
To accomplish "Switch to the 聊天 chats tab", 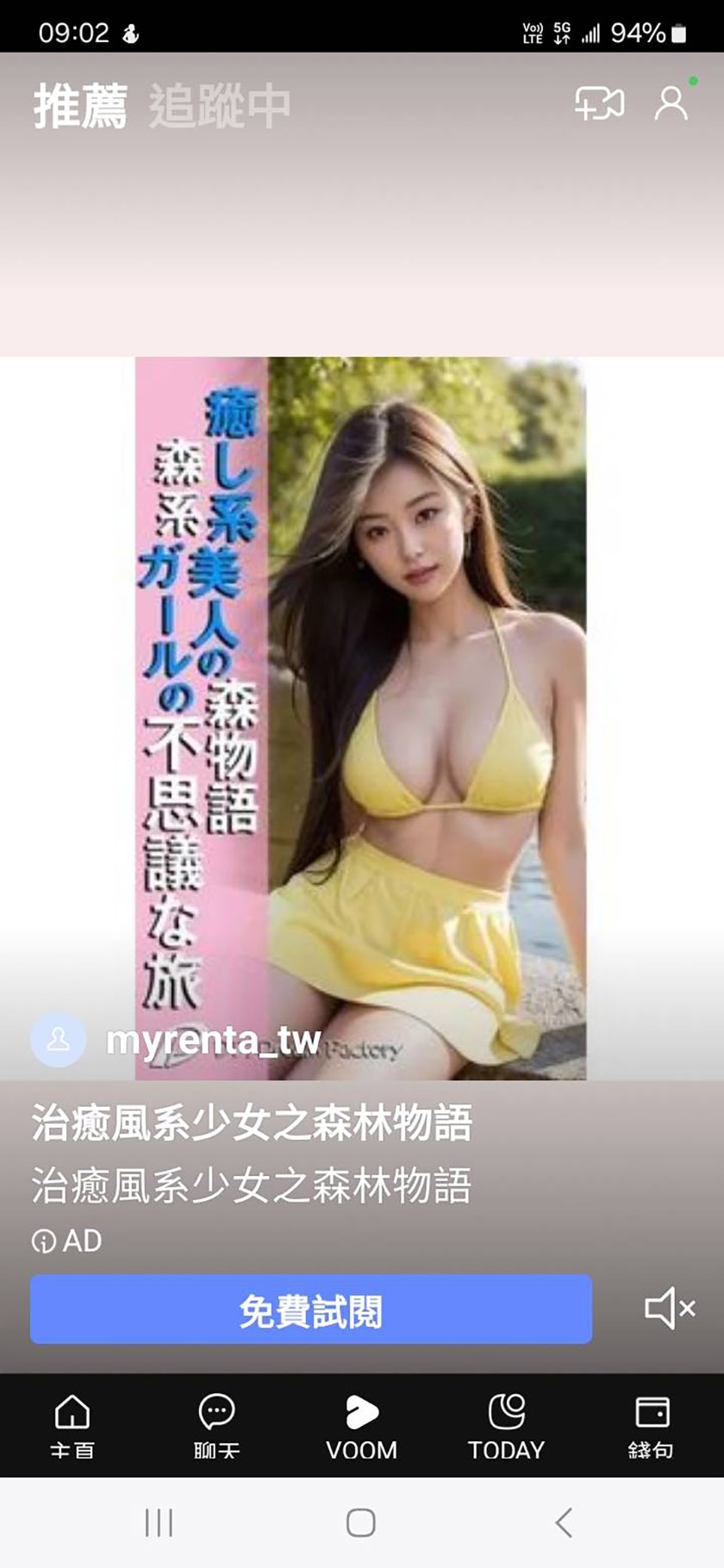I will pos(216,1427).
